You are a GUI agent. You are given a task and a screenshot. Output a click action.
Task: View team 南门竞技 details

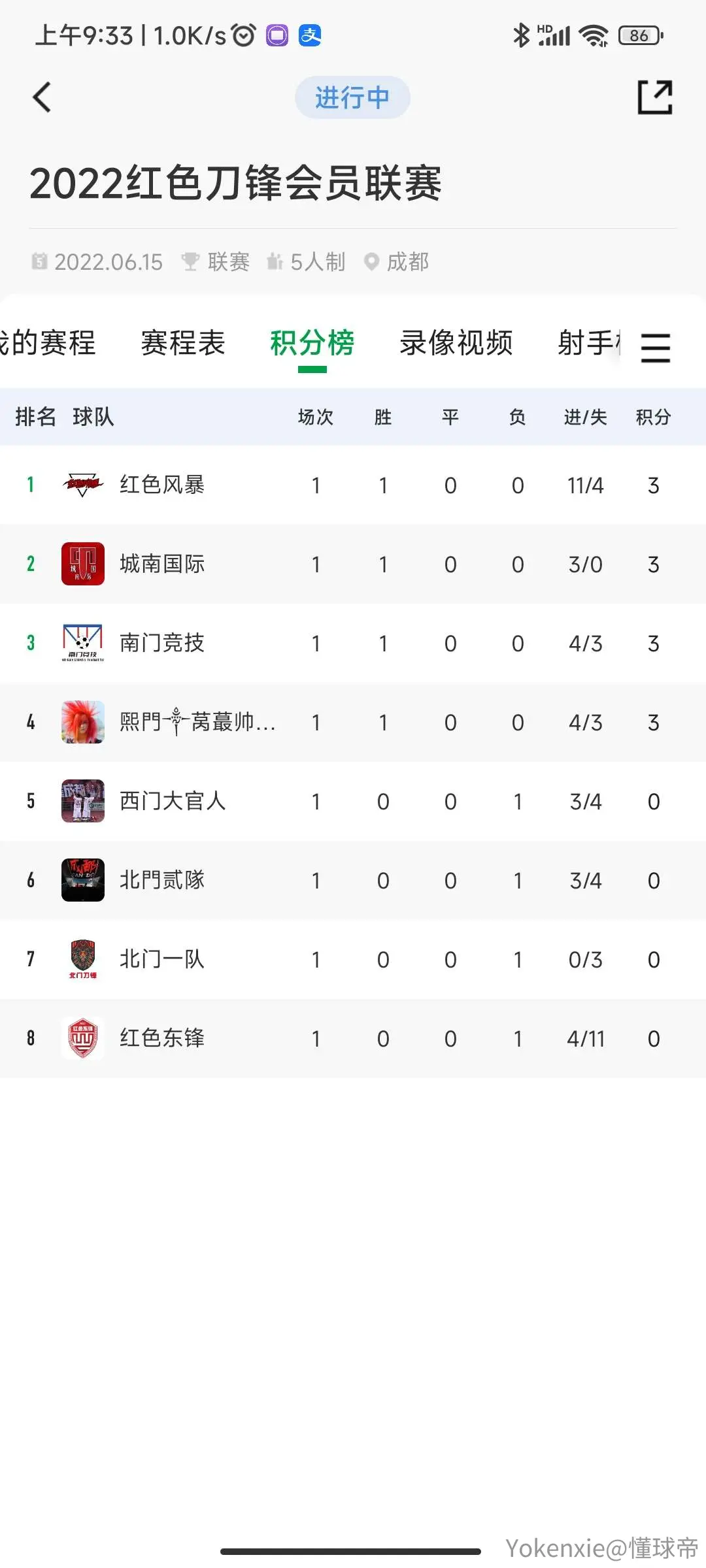coord(353,643)
